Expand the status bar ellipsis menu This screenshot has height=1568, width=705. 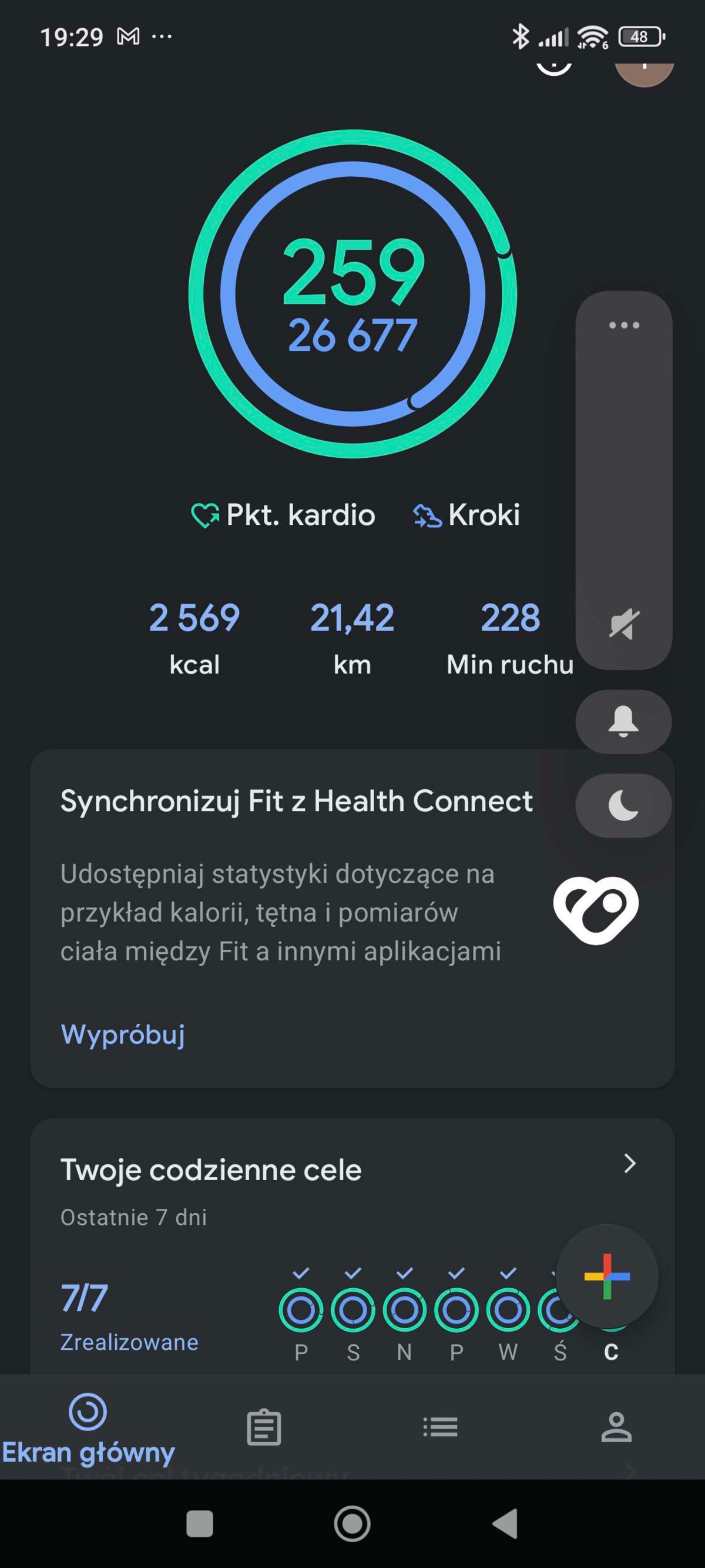[160, 36]
